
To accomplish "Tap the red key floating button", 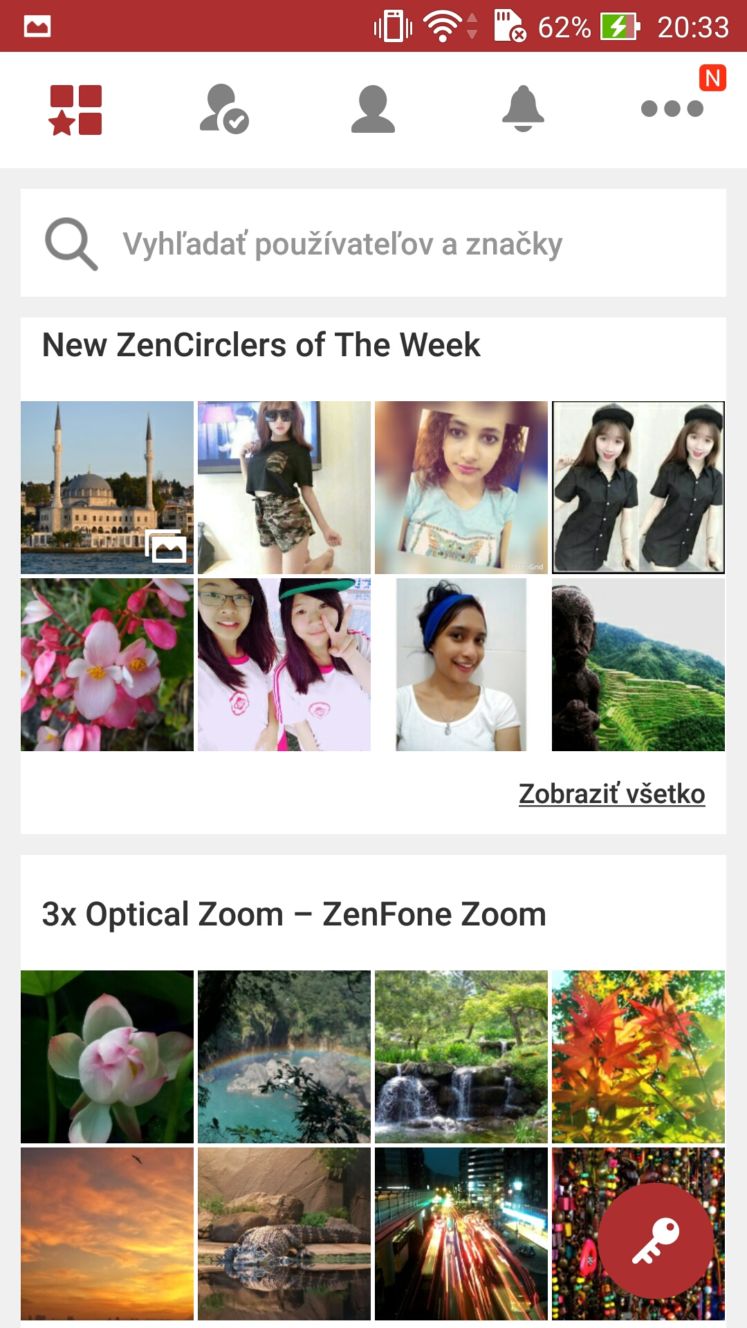I will click(656, 1241).
